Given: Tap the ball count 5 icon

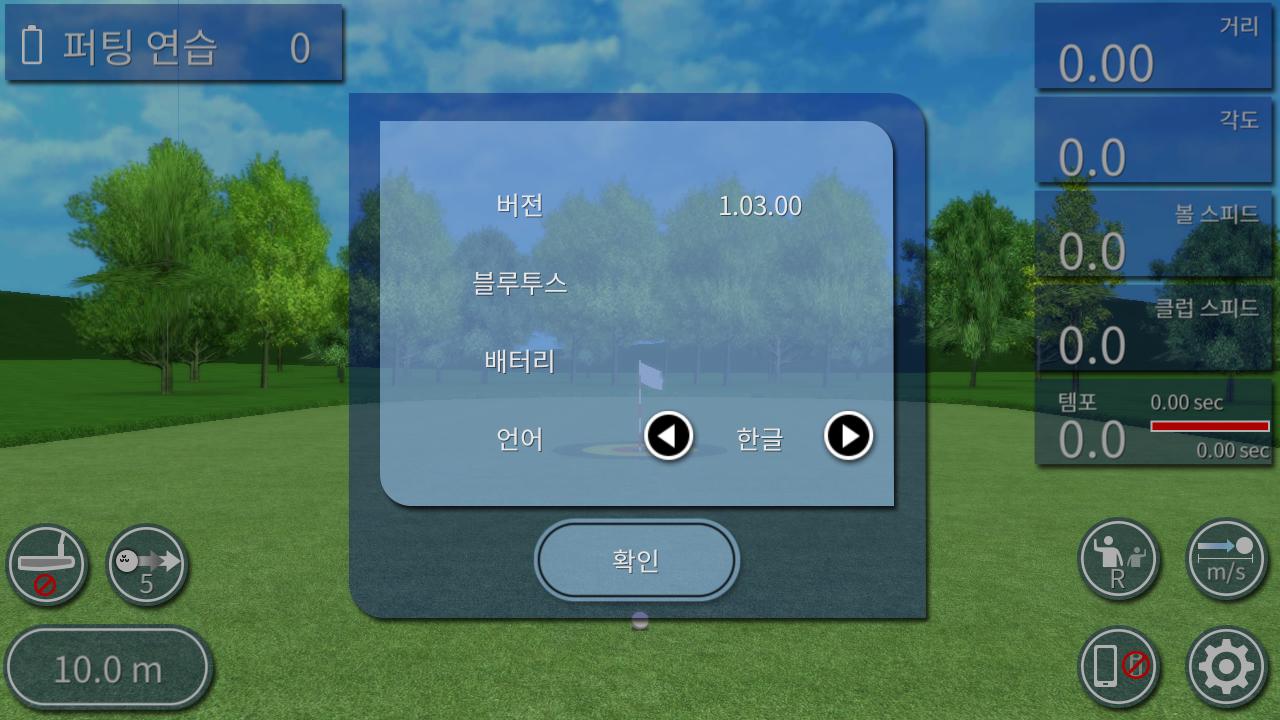Looking at the screenshot, I should point(146,565).
